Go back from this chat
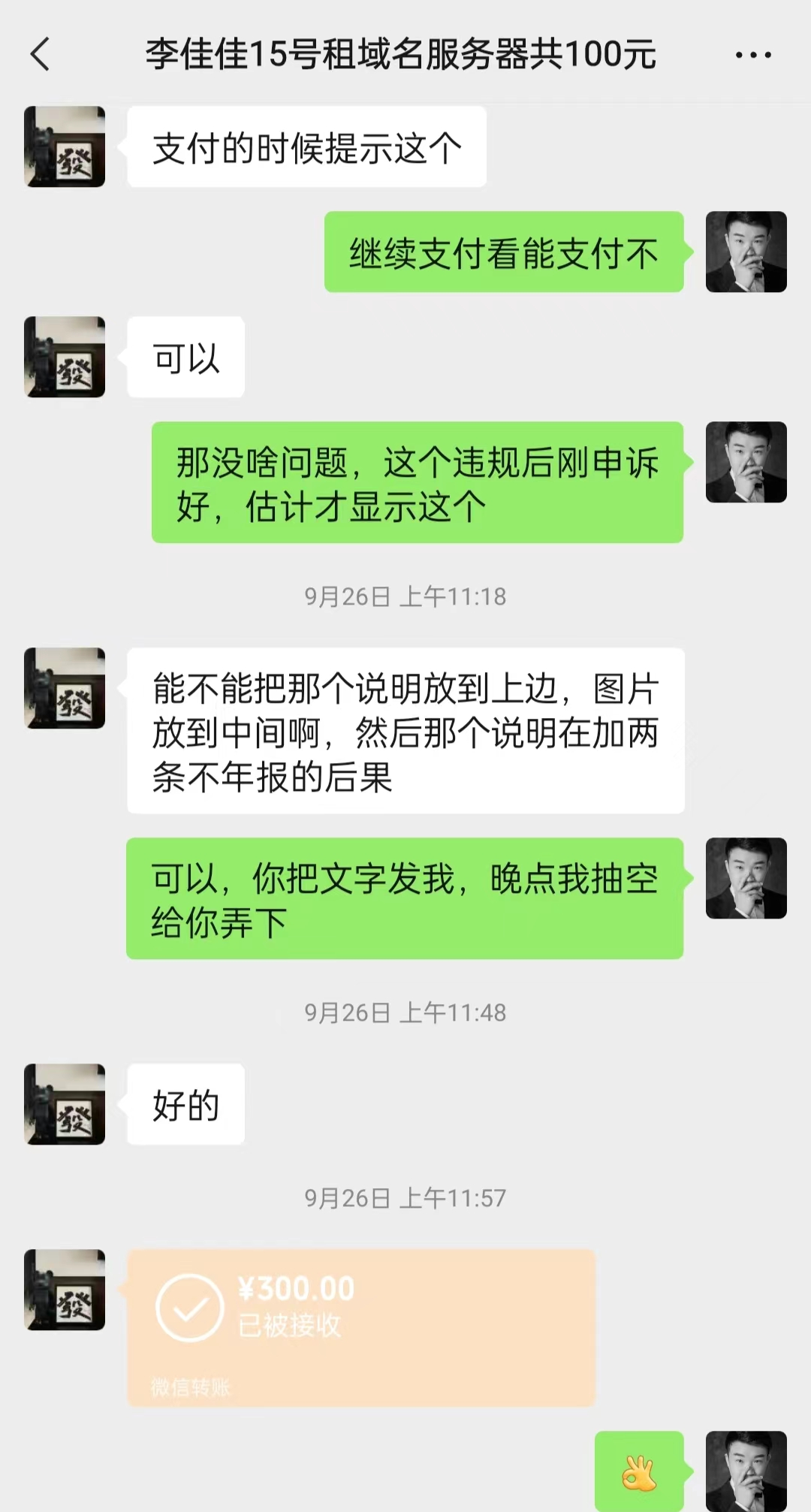This screenshot has height=1512, width=811. 41,54
